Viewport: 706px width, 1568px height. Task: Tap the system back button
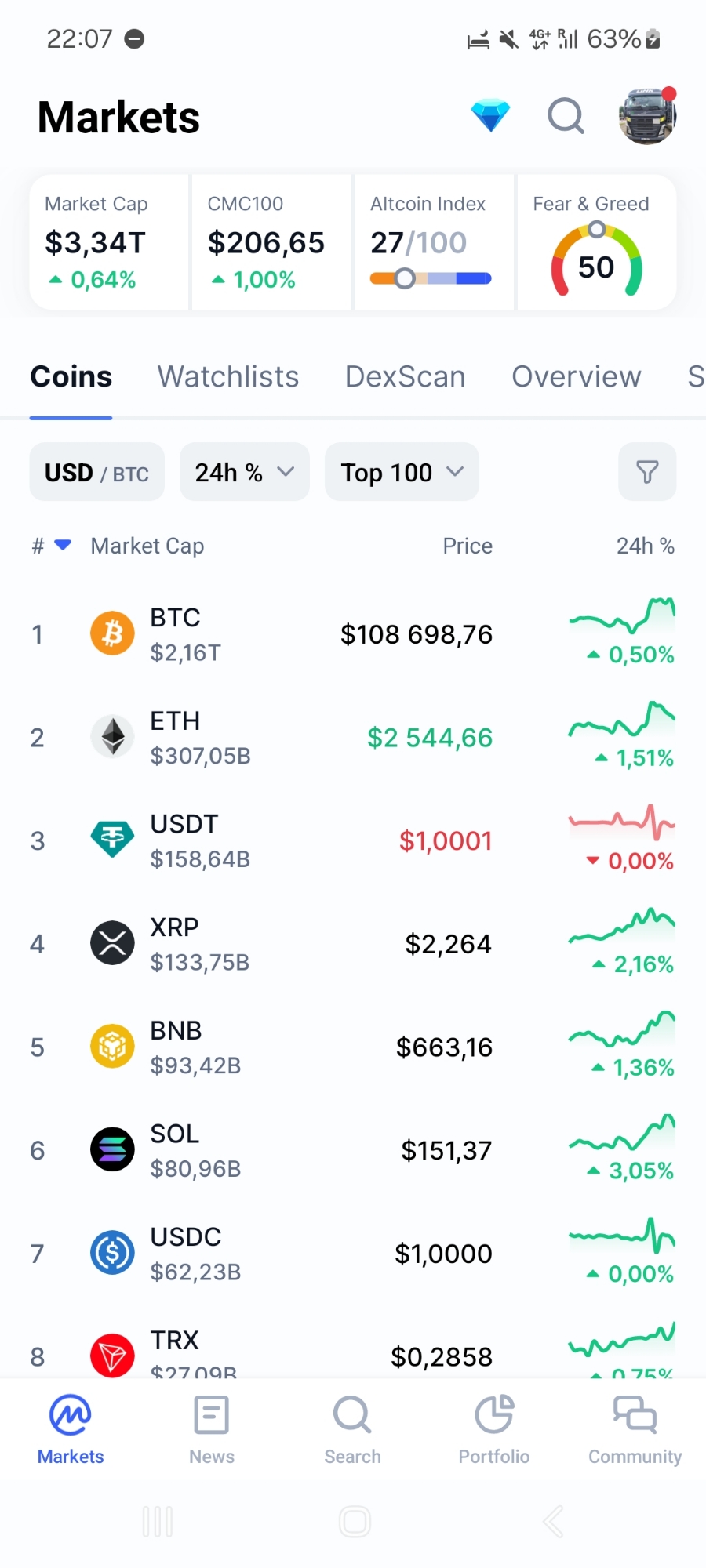[553, 1522]
